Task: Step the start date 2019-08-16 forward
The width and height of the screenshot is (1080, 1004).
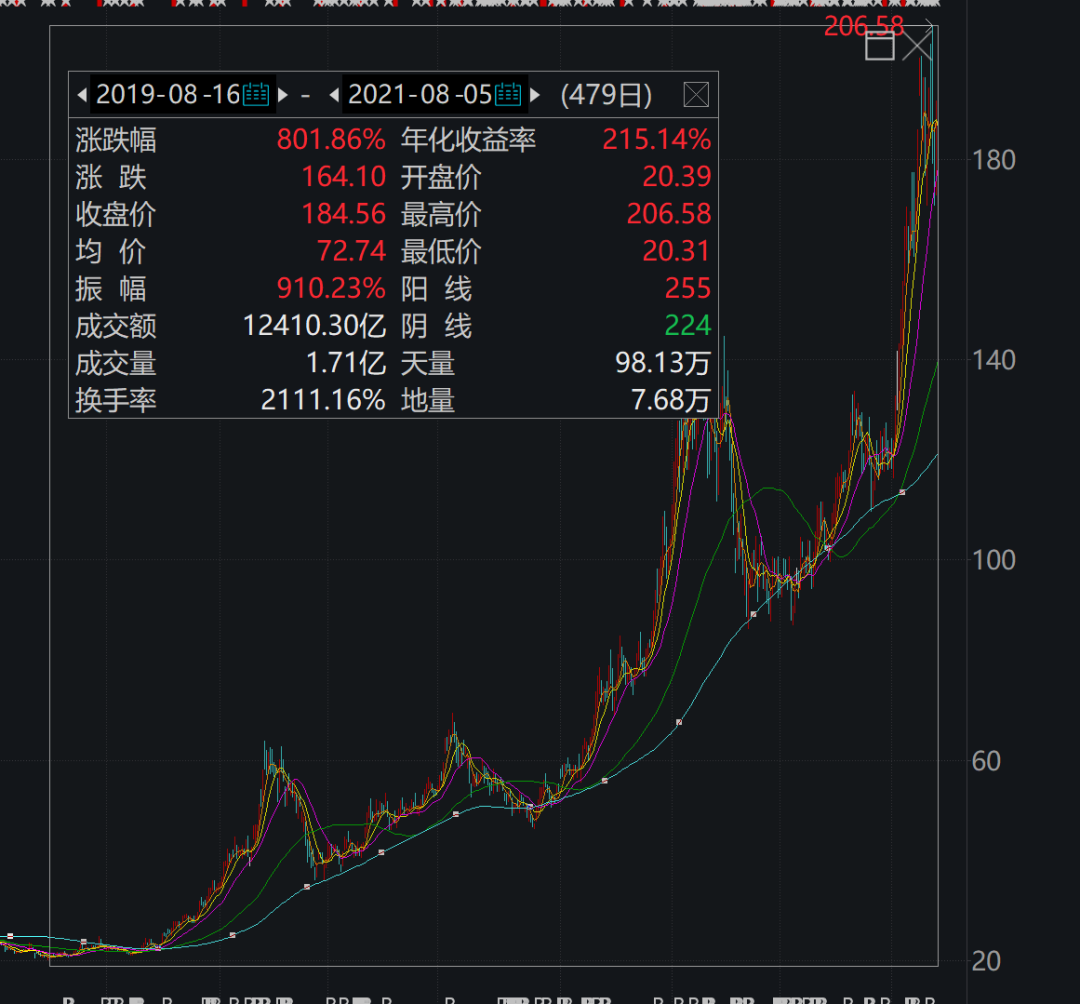Action: [x=283, y=96]
